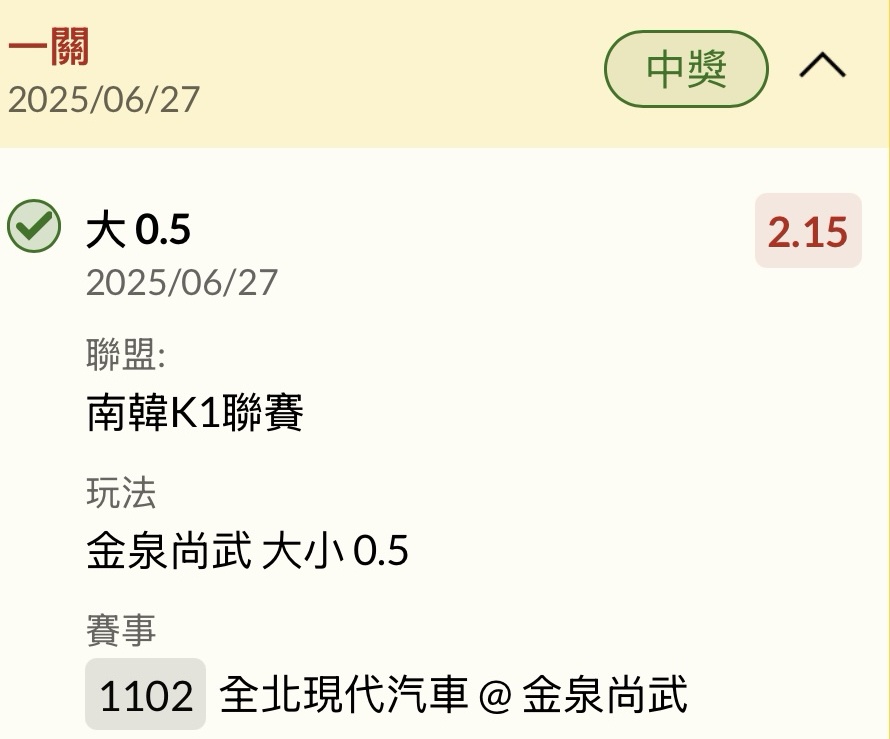Collapse the 一關 bet details chevron
The width and height of the screenshot is (890, 739).
click(823, 68)
